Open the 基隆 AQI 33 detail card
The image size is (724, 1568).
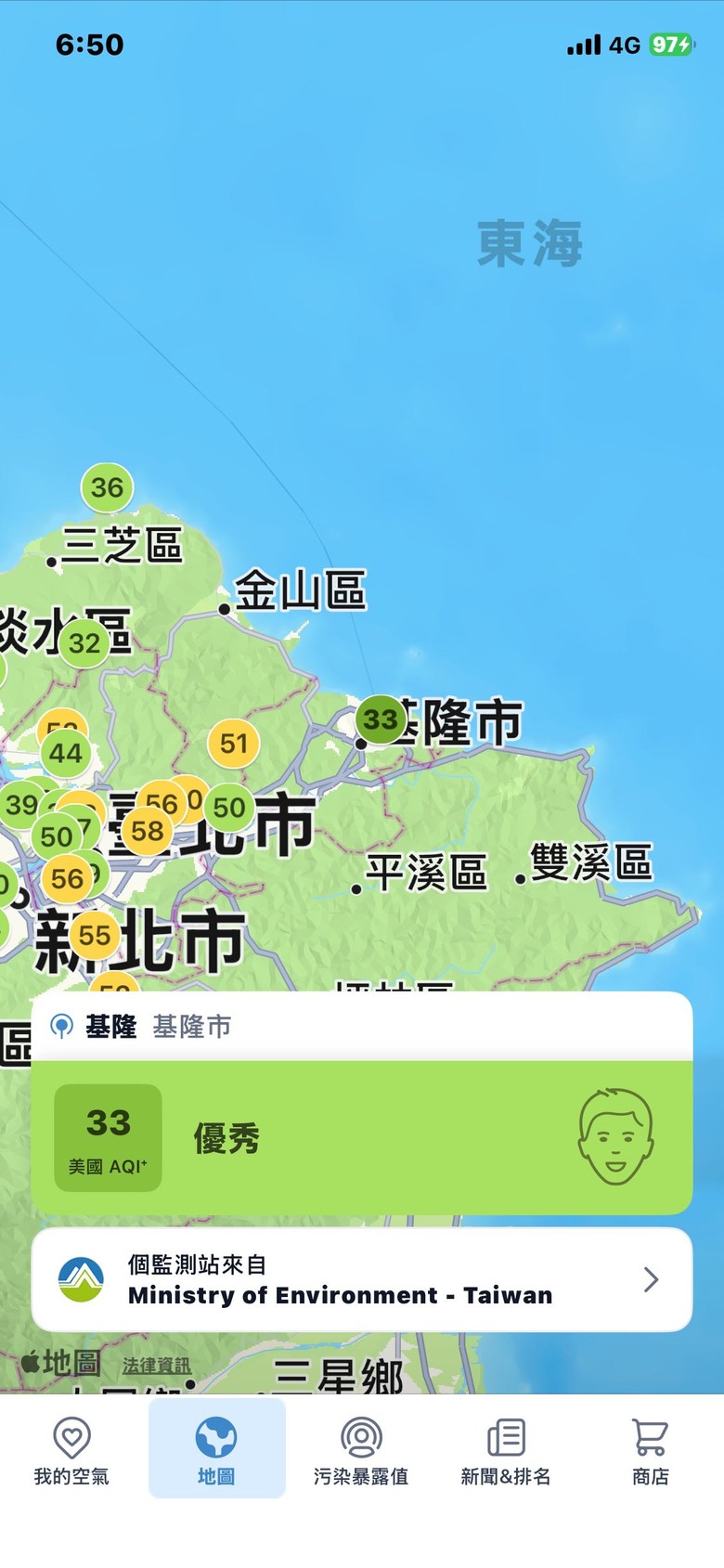pyautogui.click(x=362, y=1137)
